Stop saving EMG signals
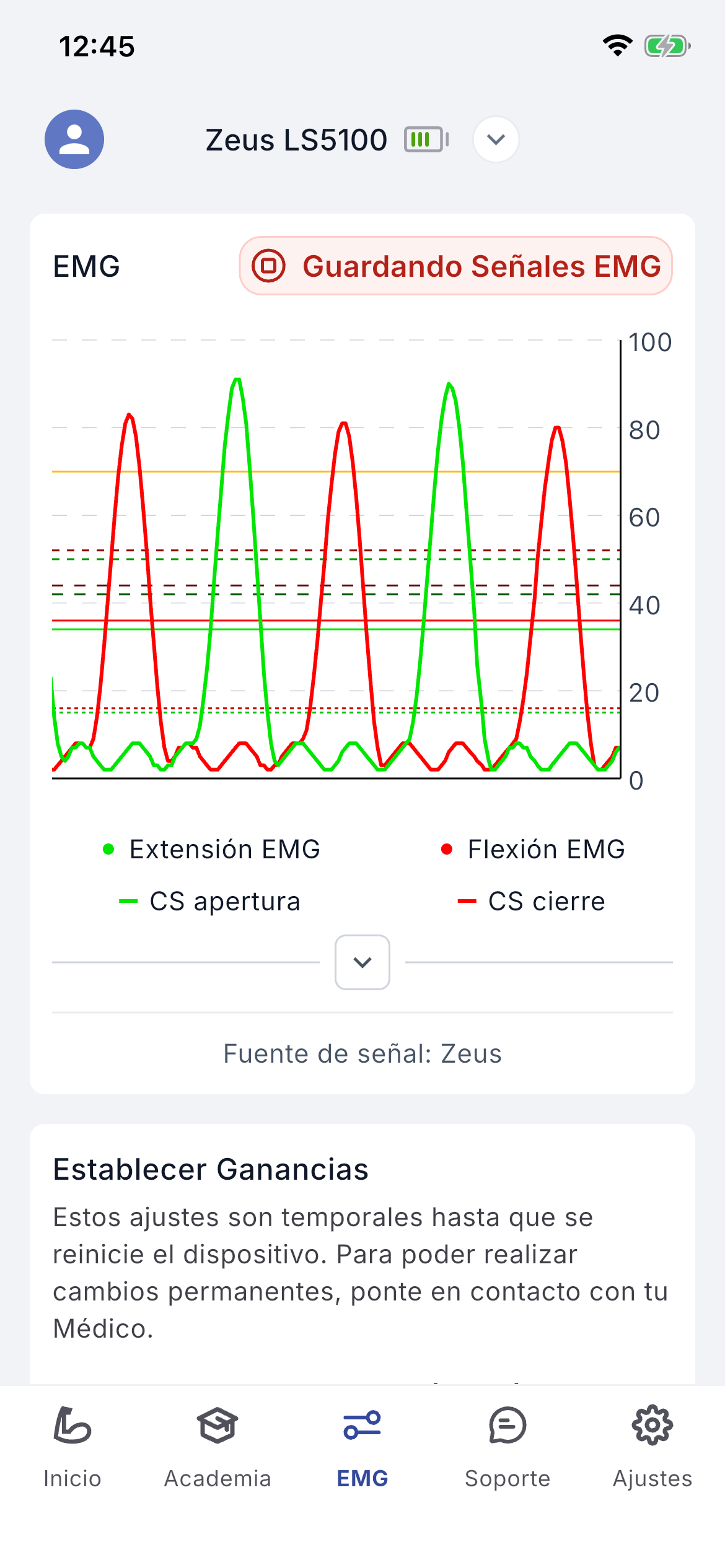The width and height of the screenshot is (725, 1568). pos(456,266)
